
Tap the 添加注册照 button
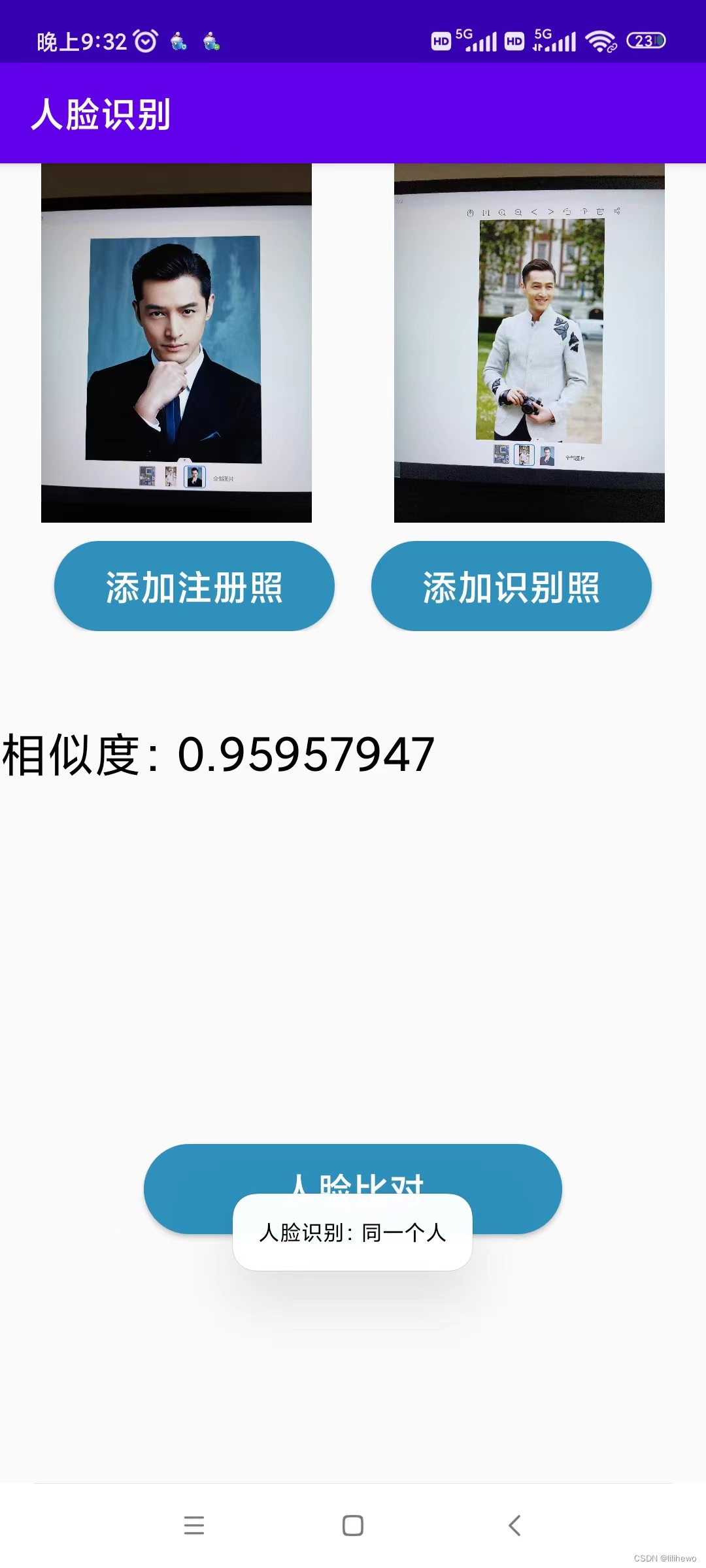(x=194, y=586)
